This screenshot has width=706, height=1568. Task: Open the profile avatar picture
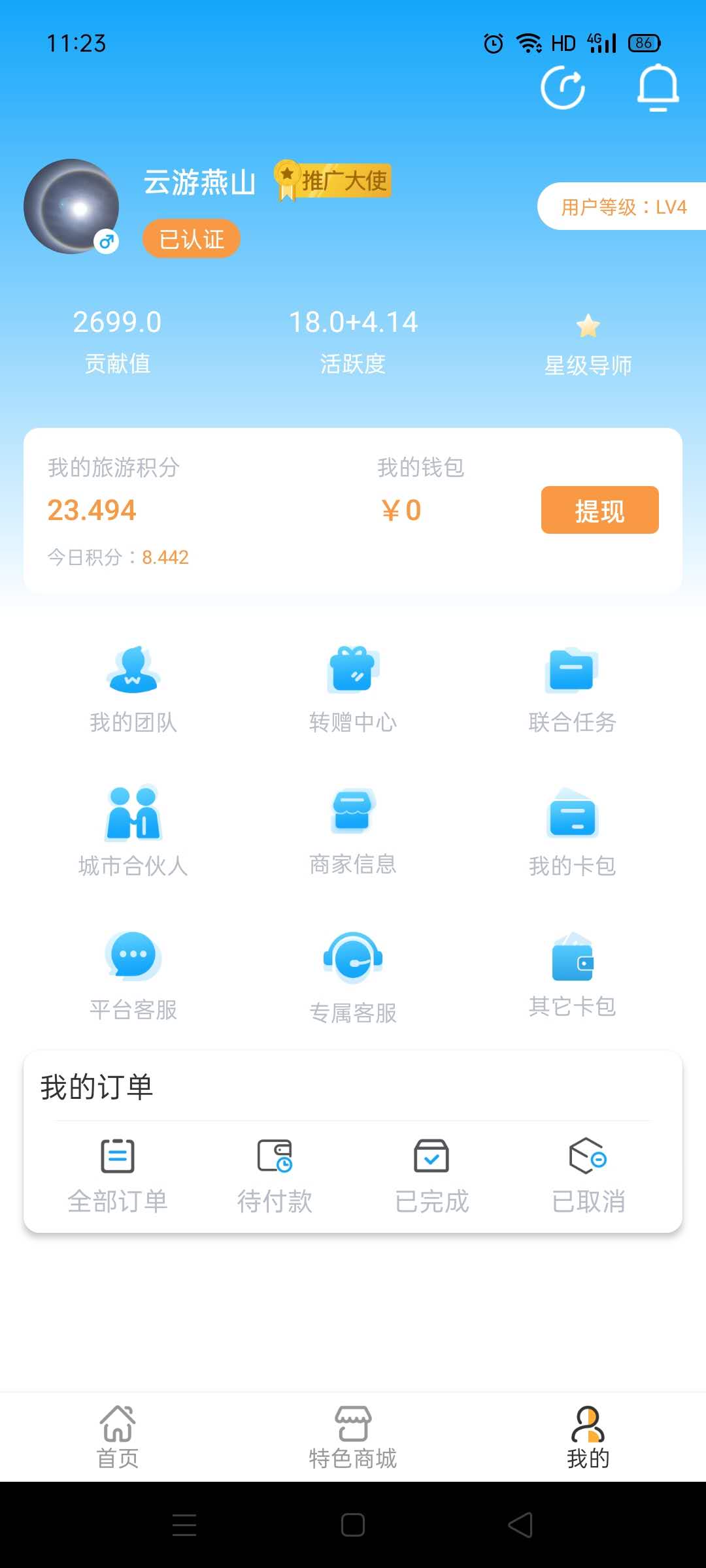[x=71, y=206]
